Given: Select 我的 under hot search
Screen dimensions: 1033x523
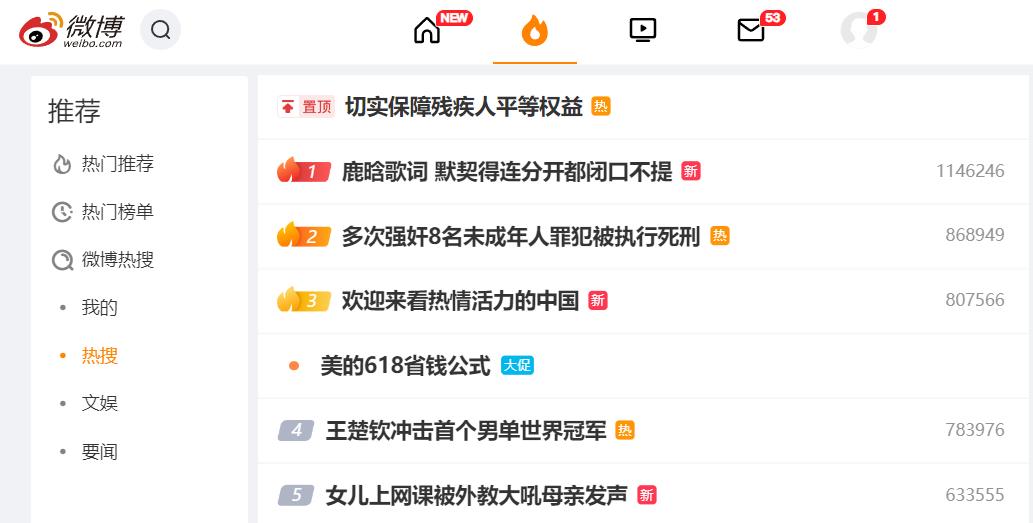Looking at the screenshot, I should [99, 308].
